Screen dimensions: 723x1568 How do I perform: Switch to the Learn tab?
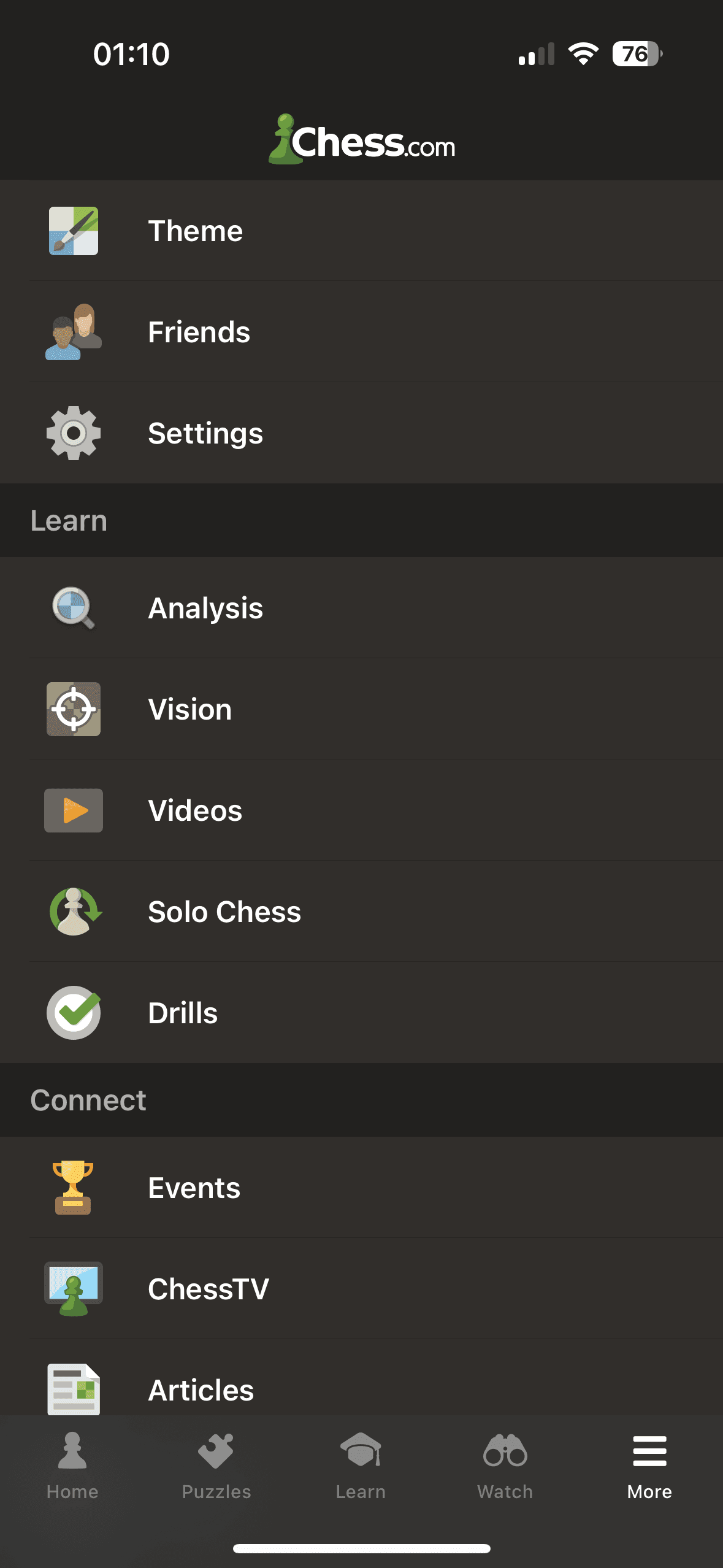click(x=361, y=1466)
